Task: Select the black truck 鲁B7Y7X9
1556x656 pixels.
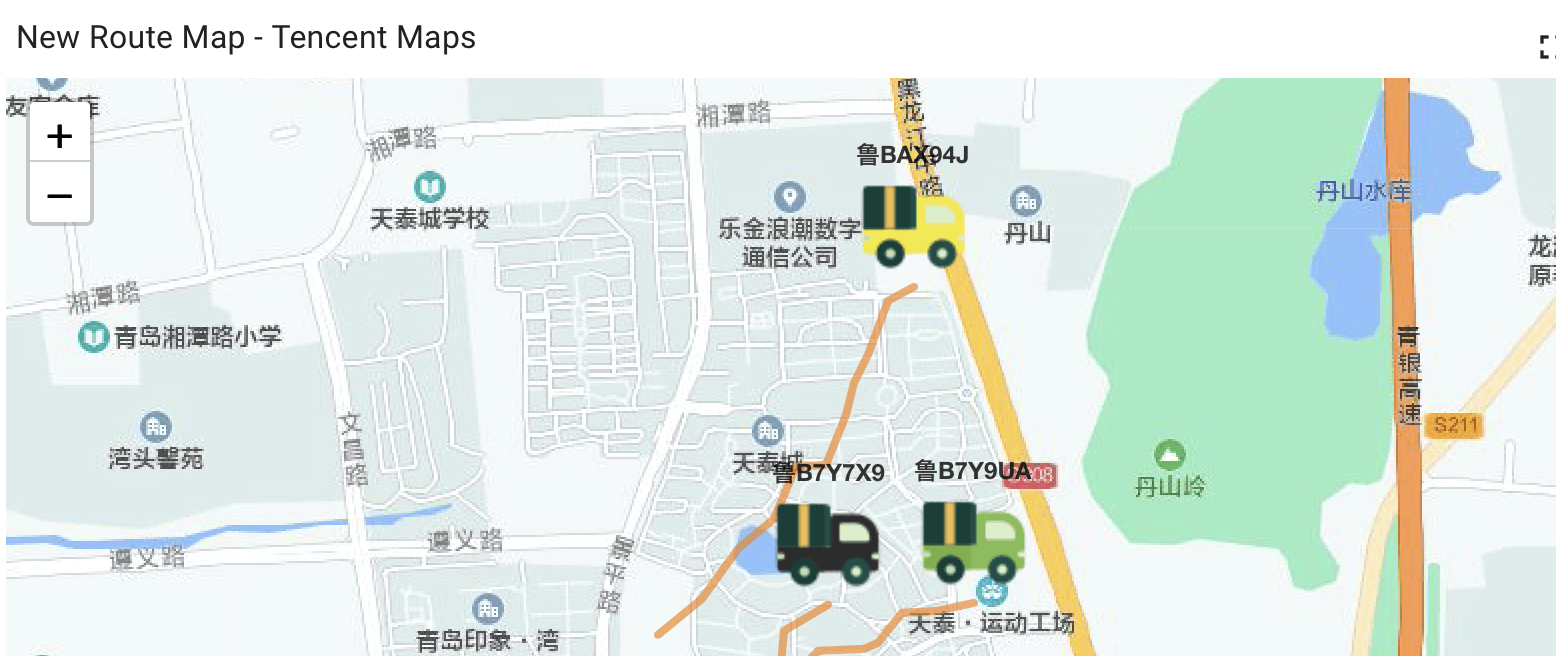Action: point(827,544)
